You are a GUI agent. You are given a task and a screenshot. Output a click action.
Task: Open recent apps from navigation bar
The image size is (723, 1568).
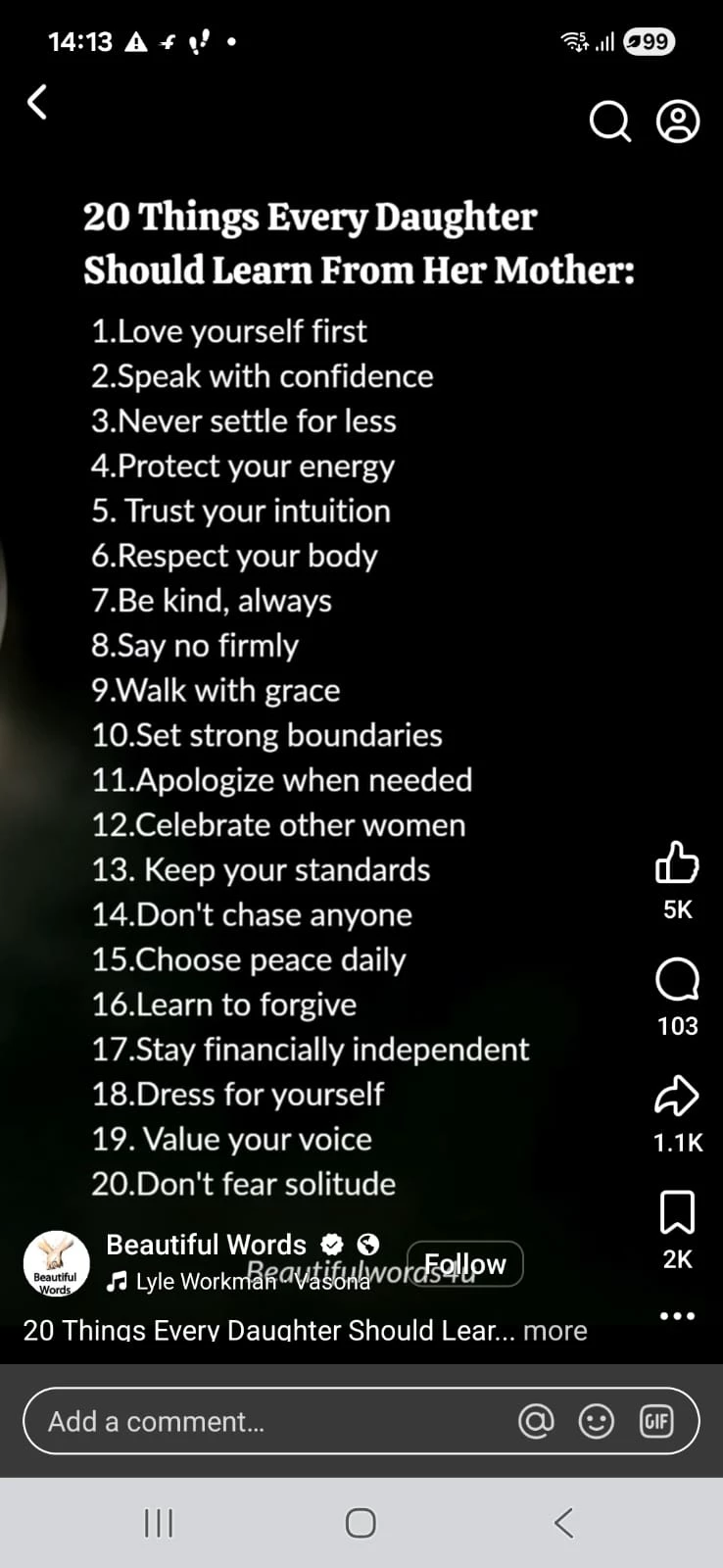159,1523
